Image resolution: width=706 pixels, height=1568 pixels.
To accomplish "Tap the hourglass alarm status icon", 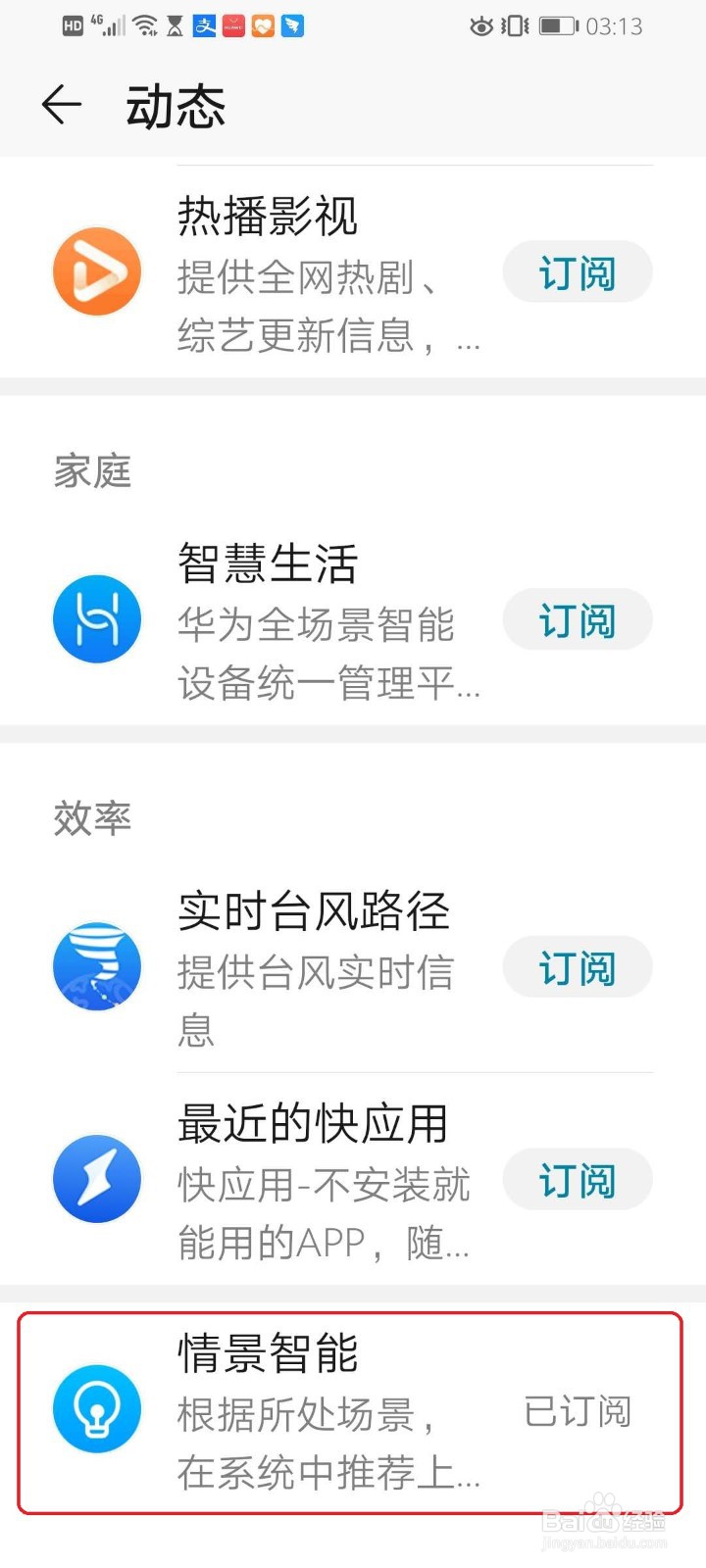I will point(174,26).
